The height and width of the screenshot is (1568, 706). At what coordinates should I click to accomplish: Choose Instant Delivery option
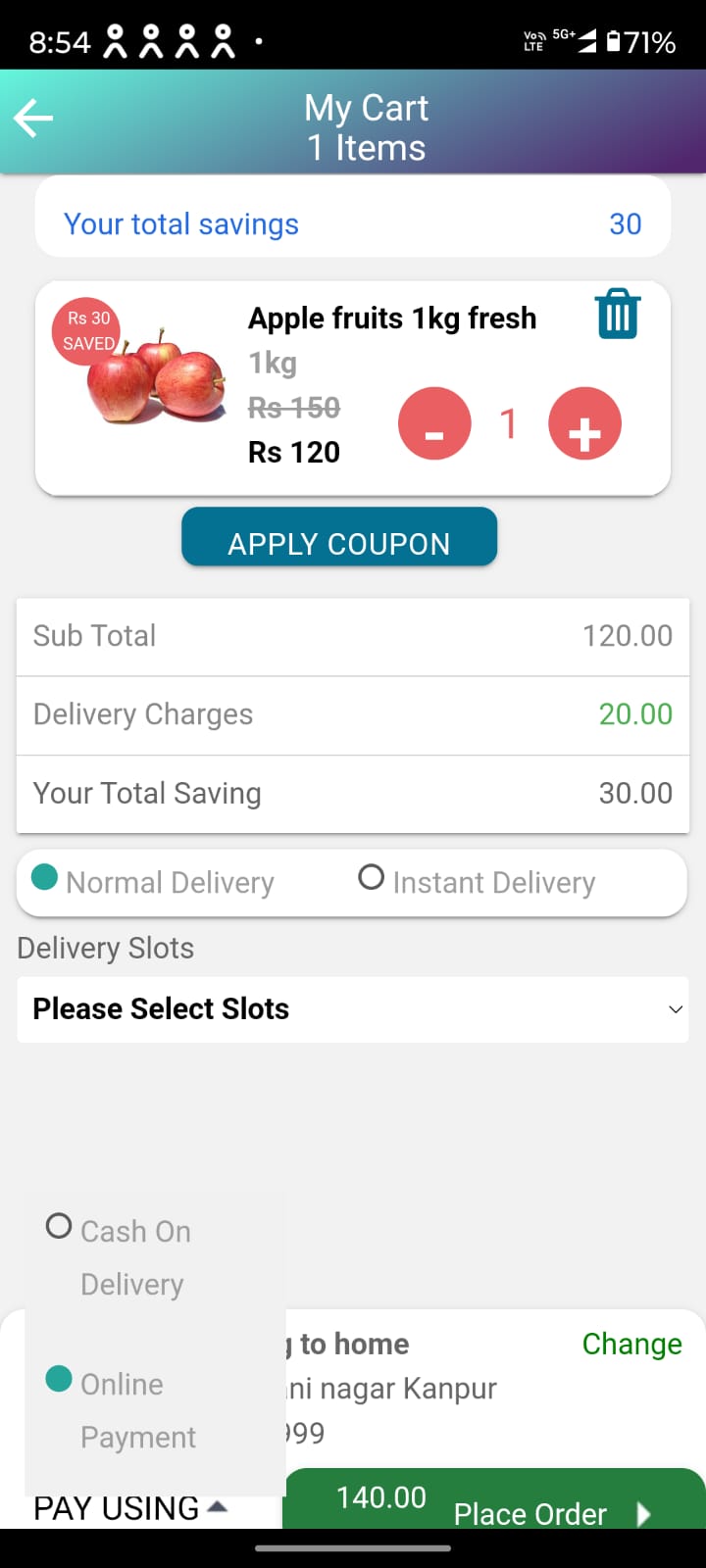[x=478, y=881]
